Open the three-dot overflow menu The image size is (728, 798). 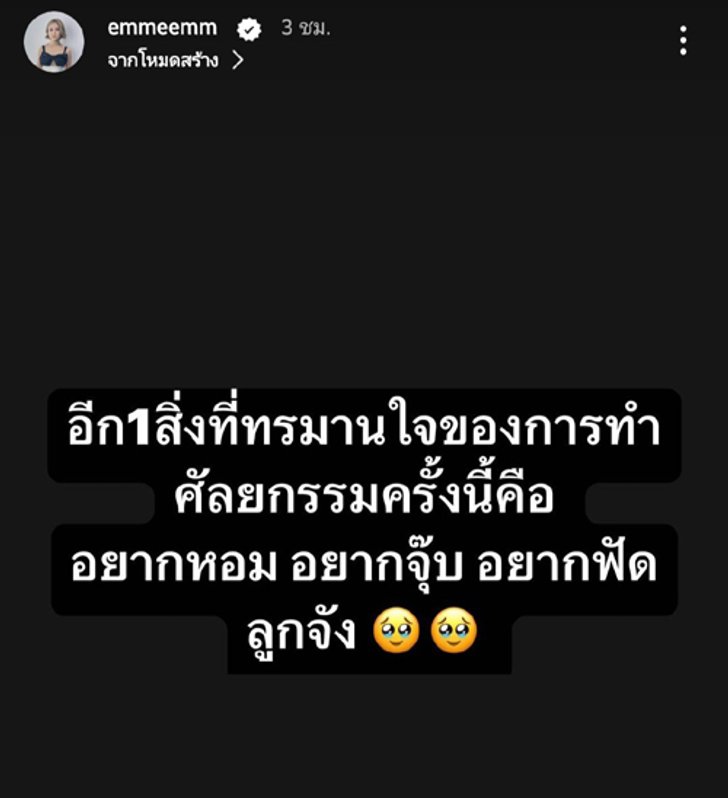[x=683, y=41]
